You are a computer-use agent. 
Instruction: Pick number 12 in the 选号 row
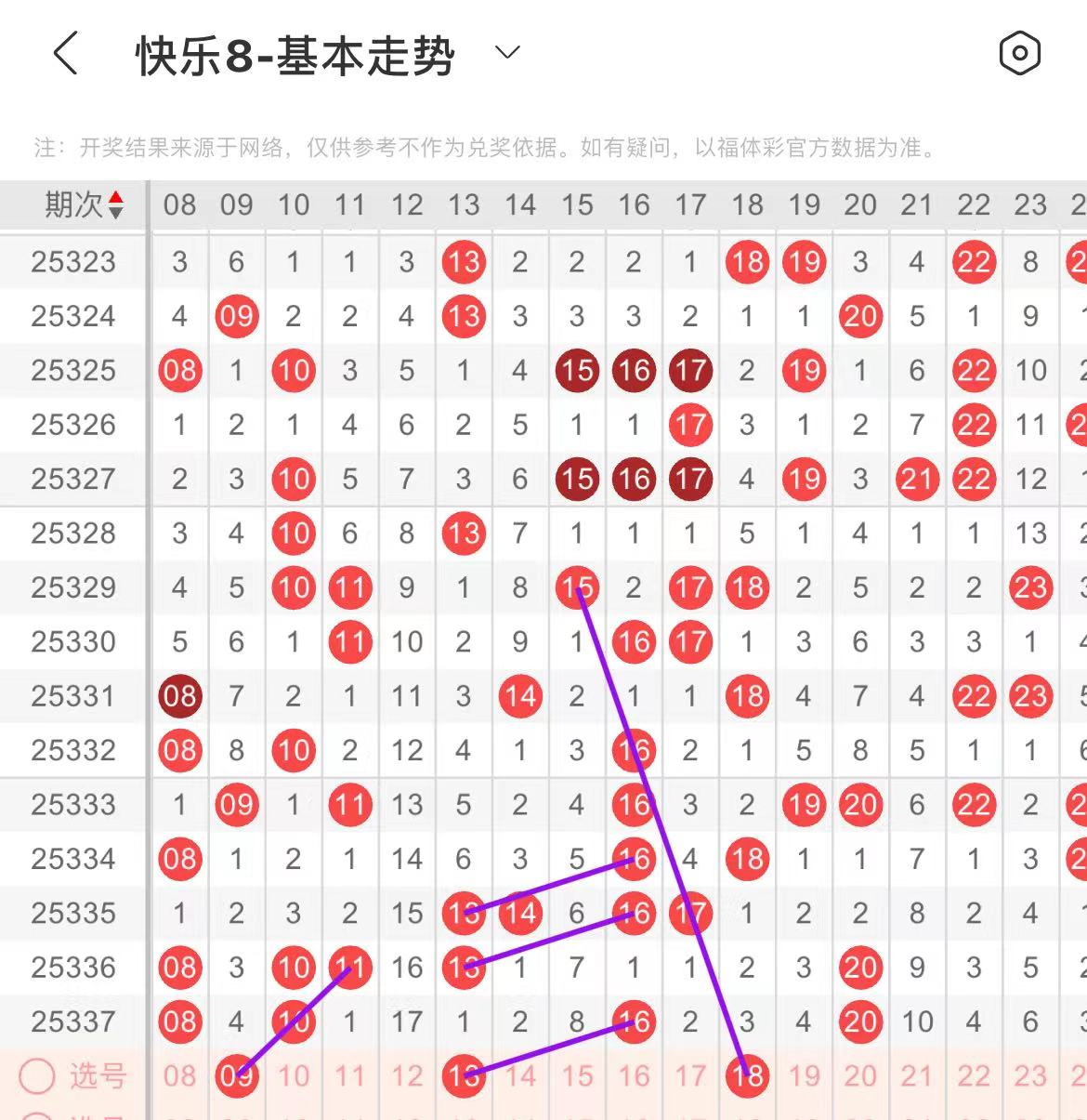407,1076
